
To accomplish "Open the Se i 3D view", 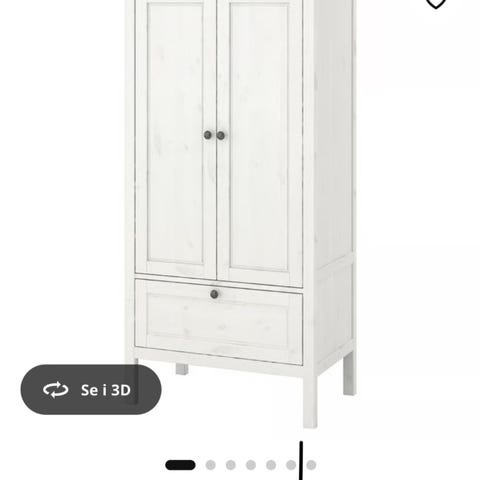I will tap(91, 389).
